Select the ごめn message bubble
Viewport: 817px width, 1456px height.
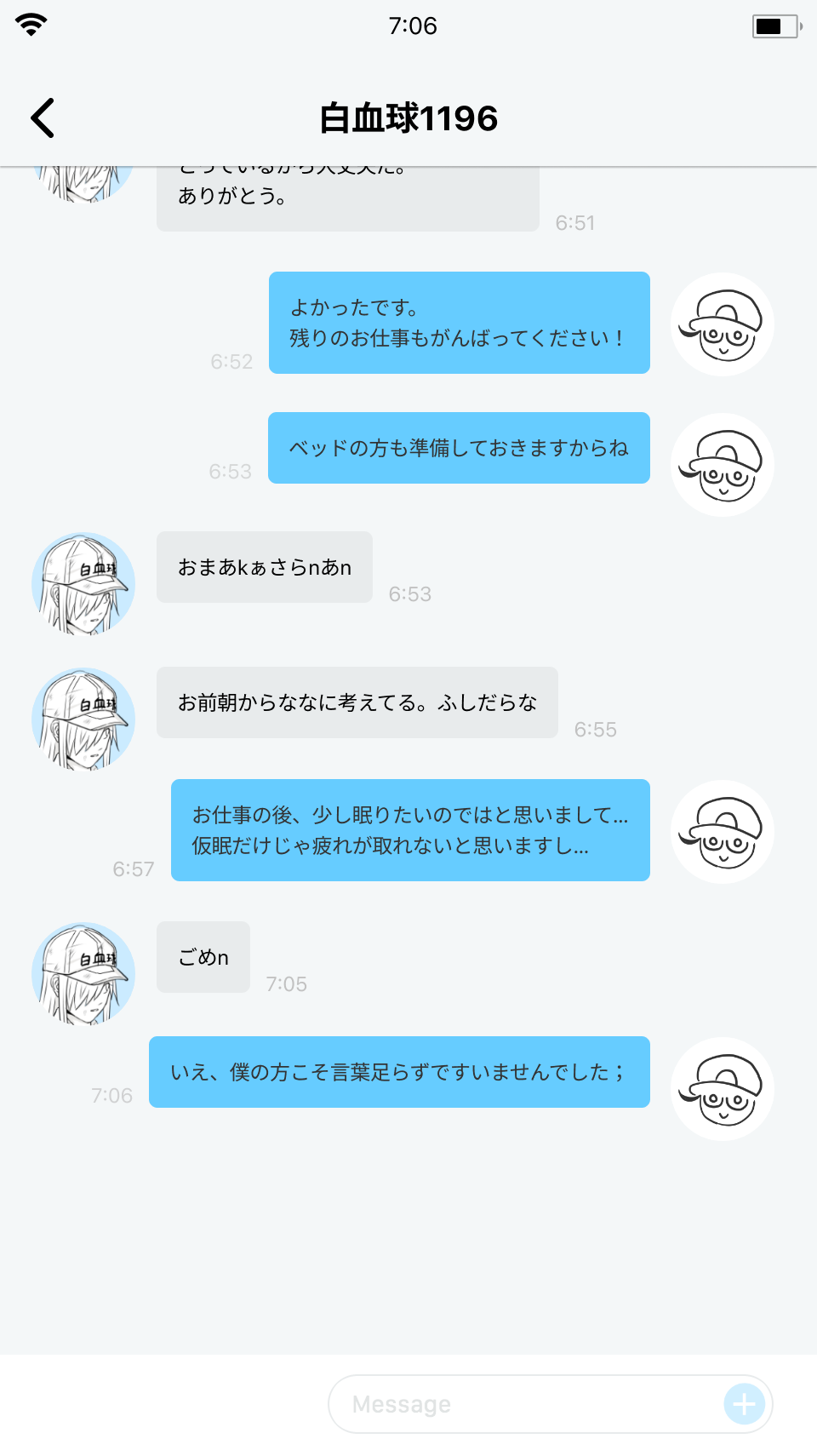[203, 956]
